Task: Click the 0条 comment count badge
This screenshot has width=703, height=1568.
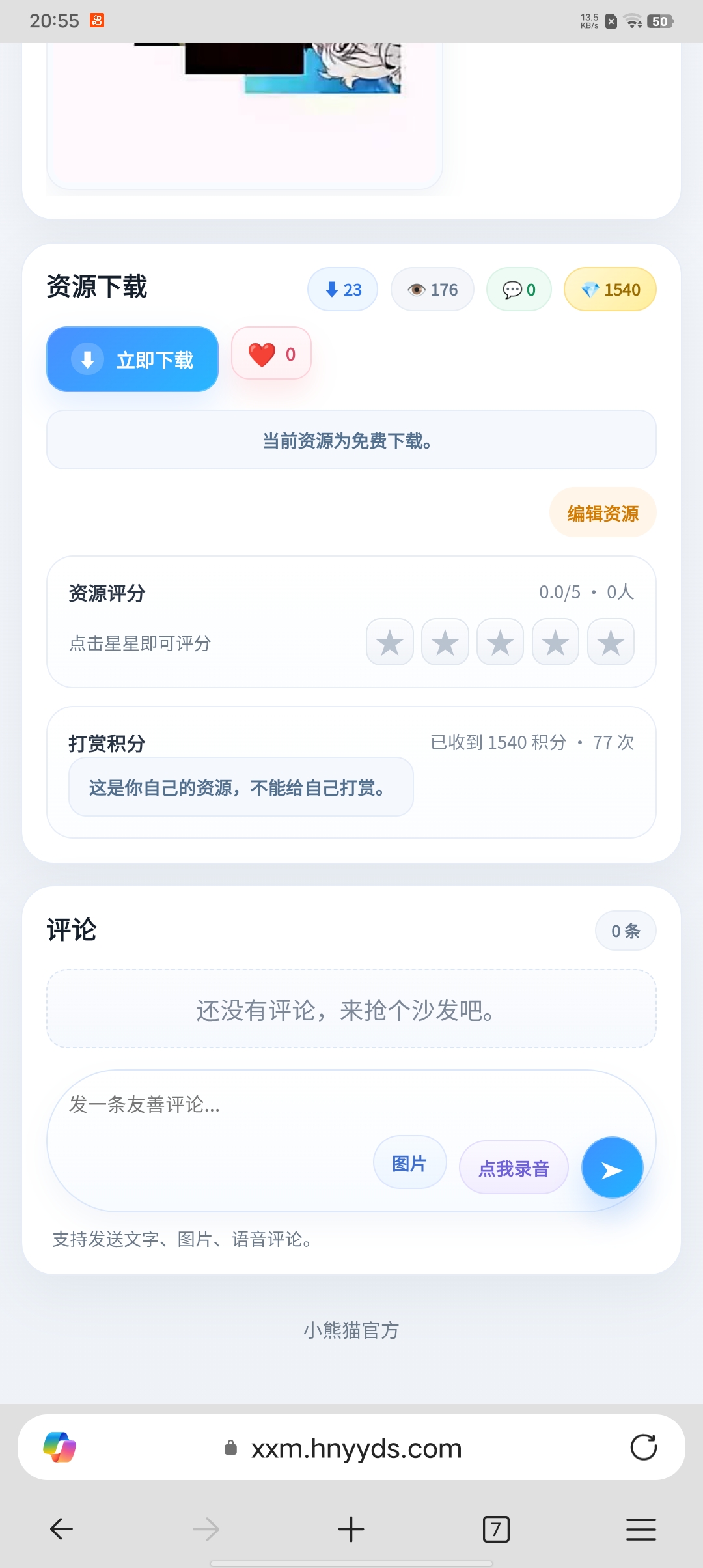Action: point(625,931)
